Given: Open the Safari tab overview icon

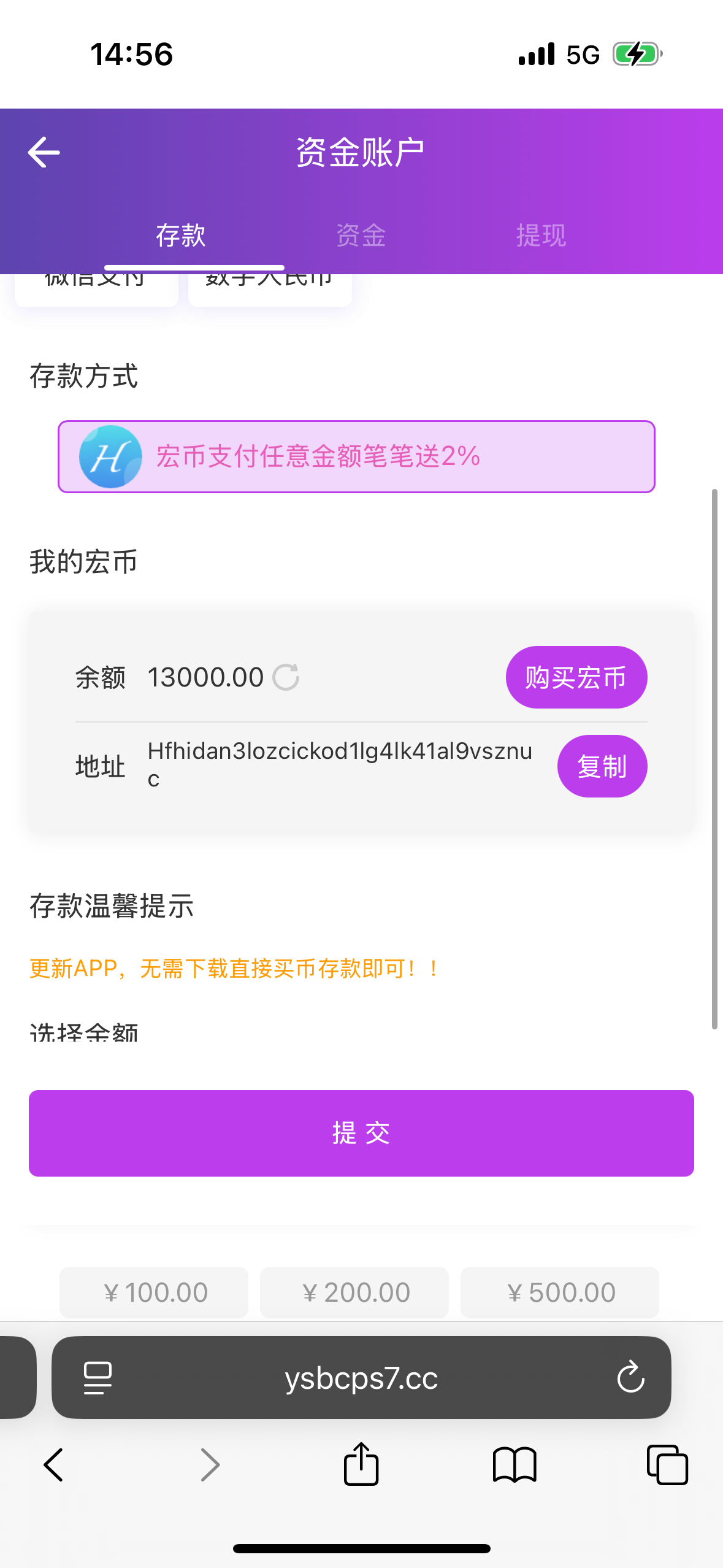Looking at the screenshot, I should 667,1465.
